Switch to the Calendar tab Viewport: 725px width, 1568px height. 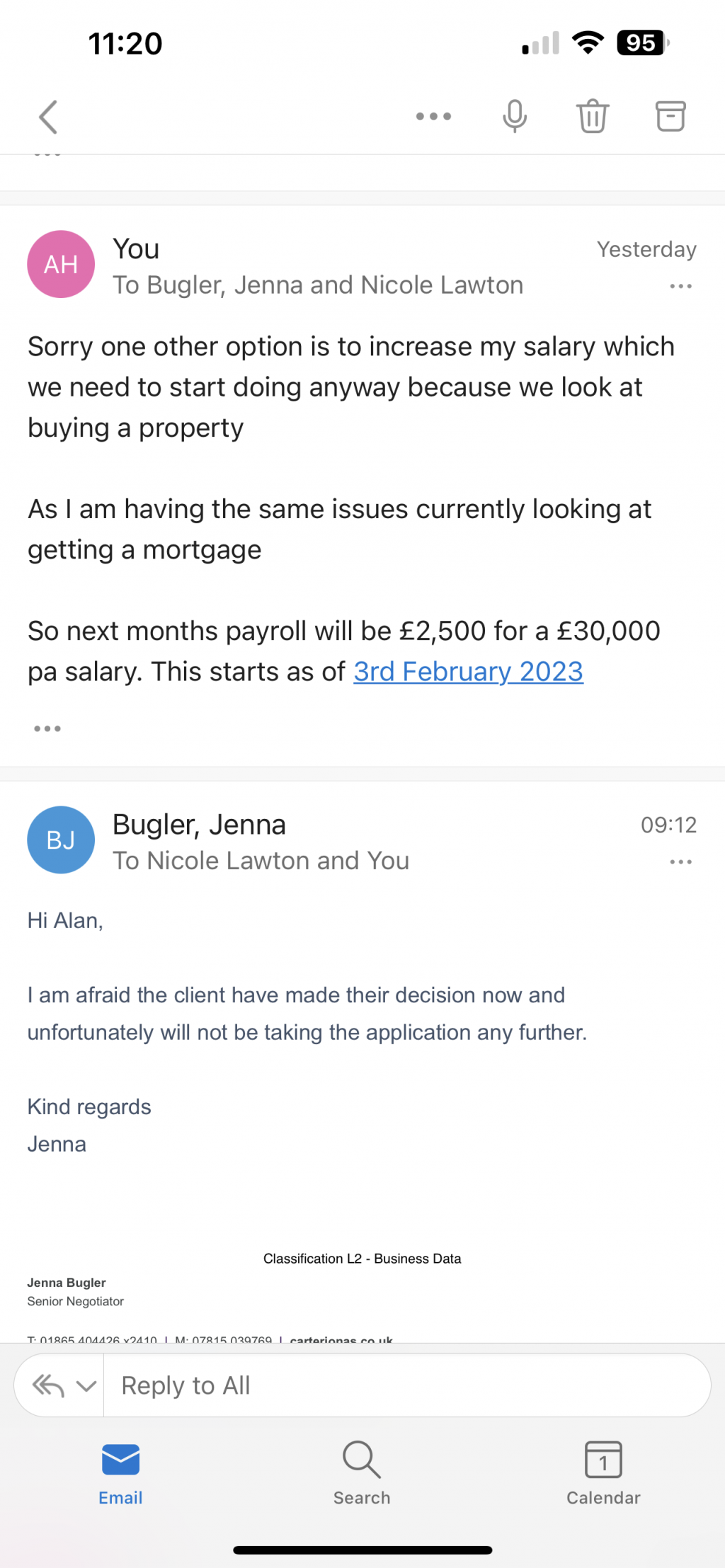603,1472
